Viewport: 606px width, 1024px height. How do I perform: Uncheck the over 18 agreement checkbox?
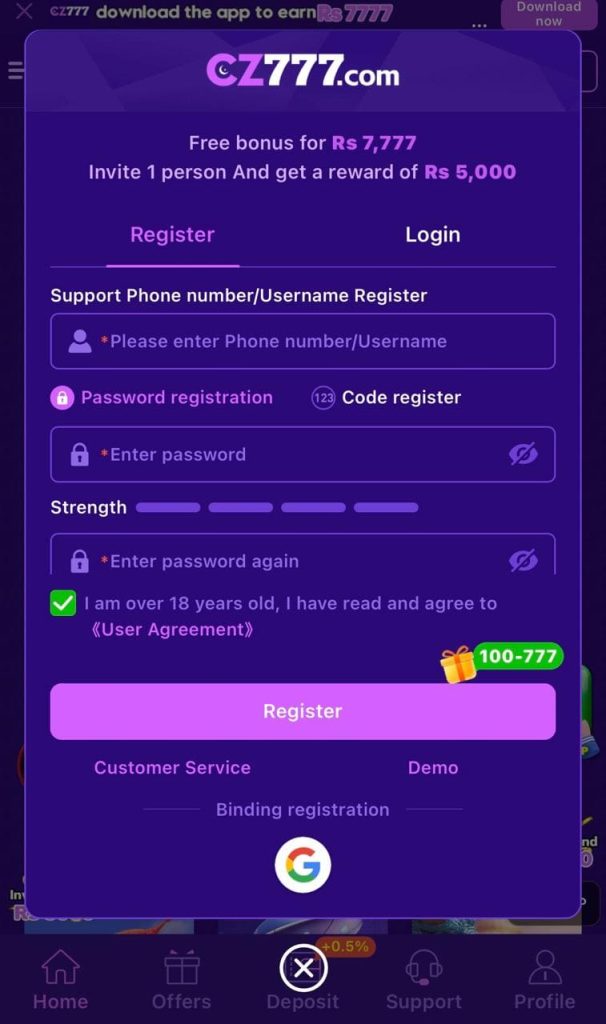click(63, 603)
